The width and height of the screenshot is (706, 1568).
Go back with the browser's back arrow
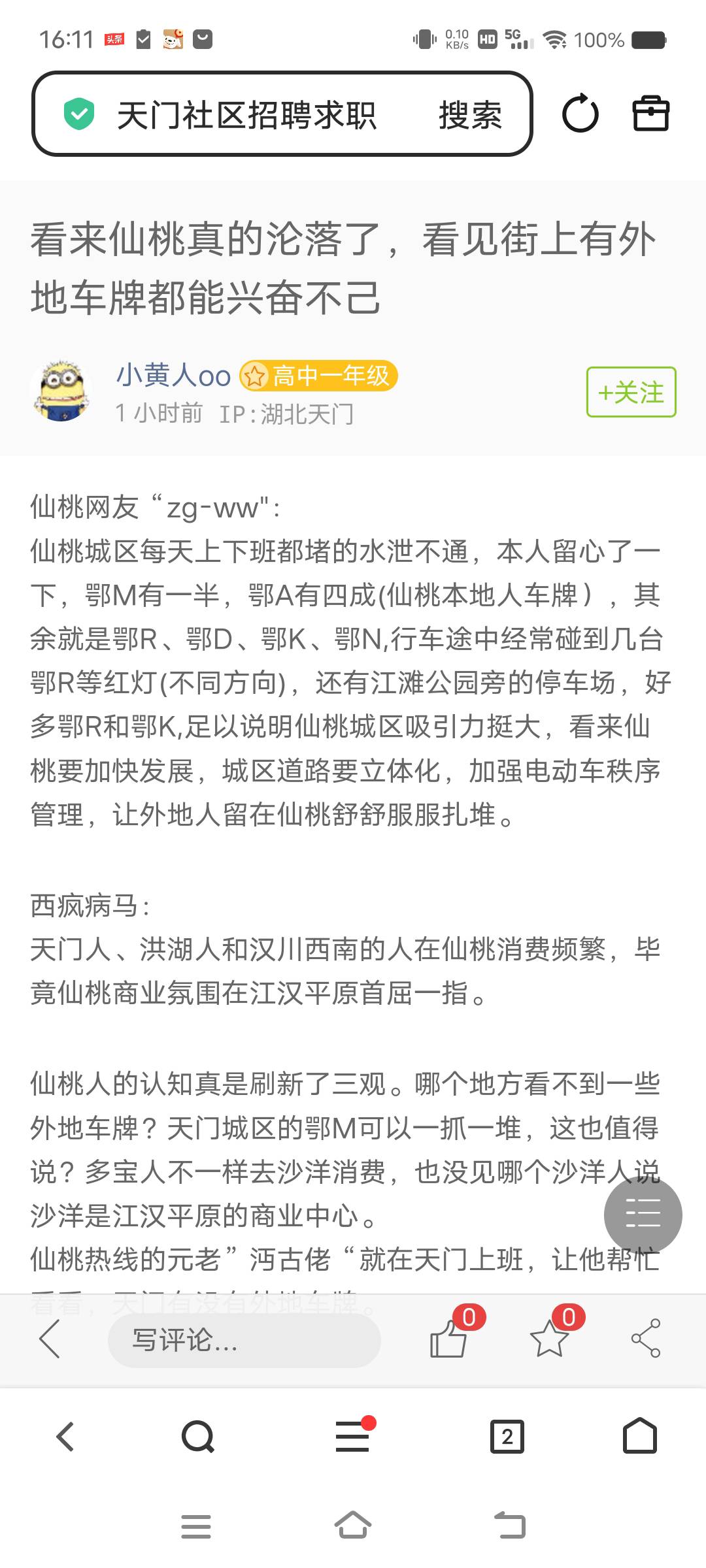tap(65, 1437)
